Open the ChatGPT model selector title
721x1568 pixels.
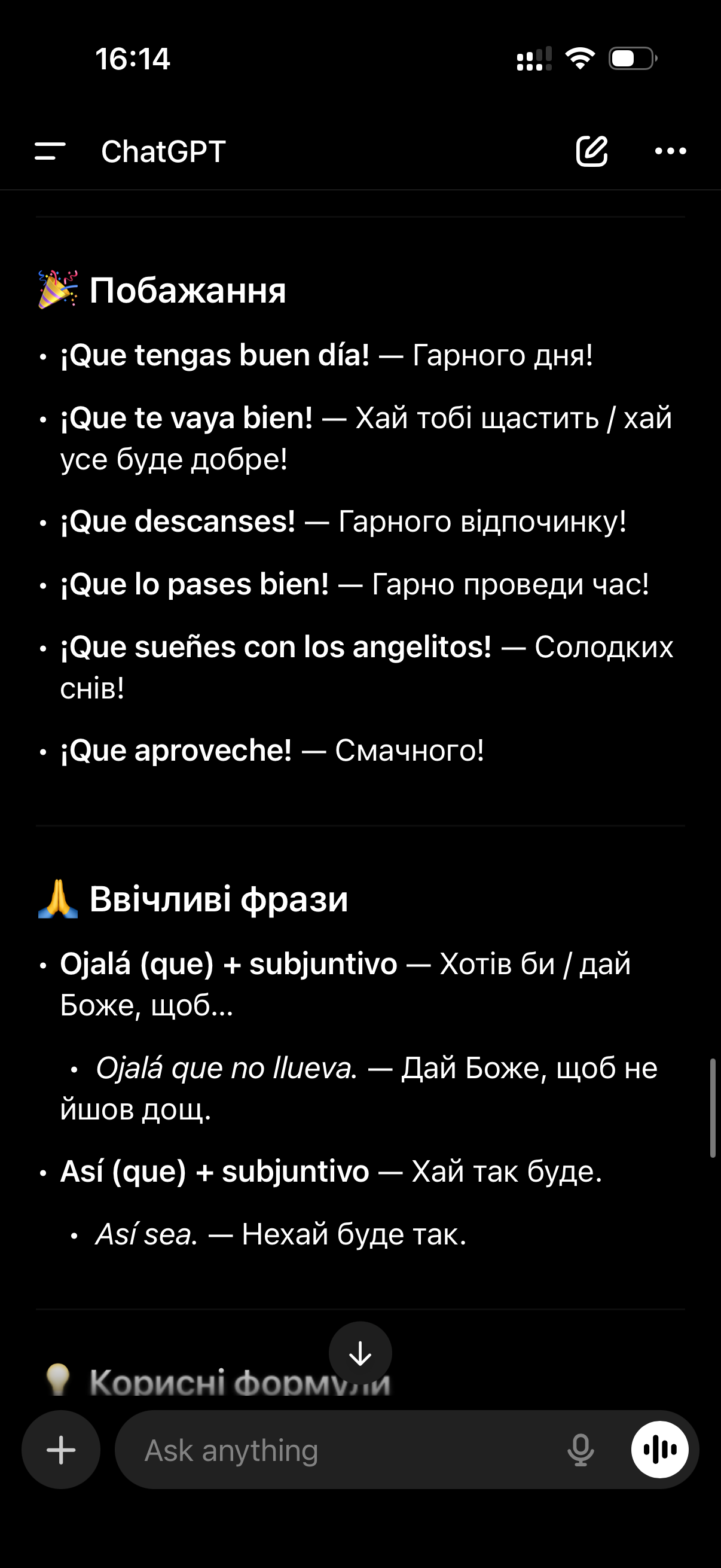163,151
